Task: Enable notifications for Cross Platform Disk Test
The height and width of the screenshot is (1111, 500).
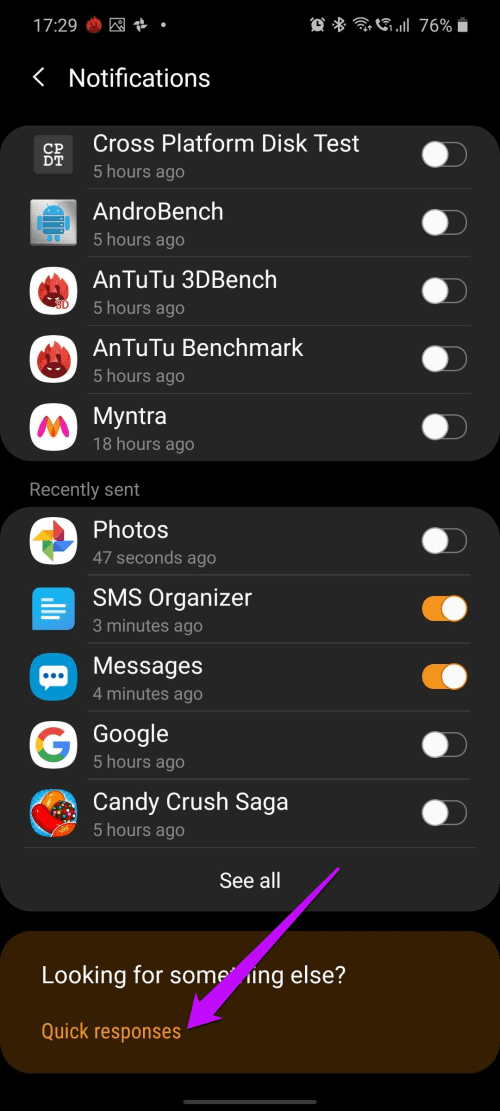Action: pos(444,154)
